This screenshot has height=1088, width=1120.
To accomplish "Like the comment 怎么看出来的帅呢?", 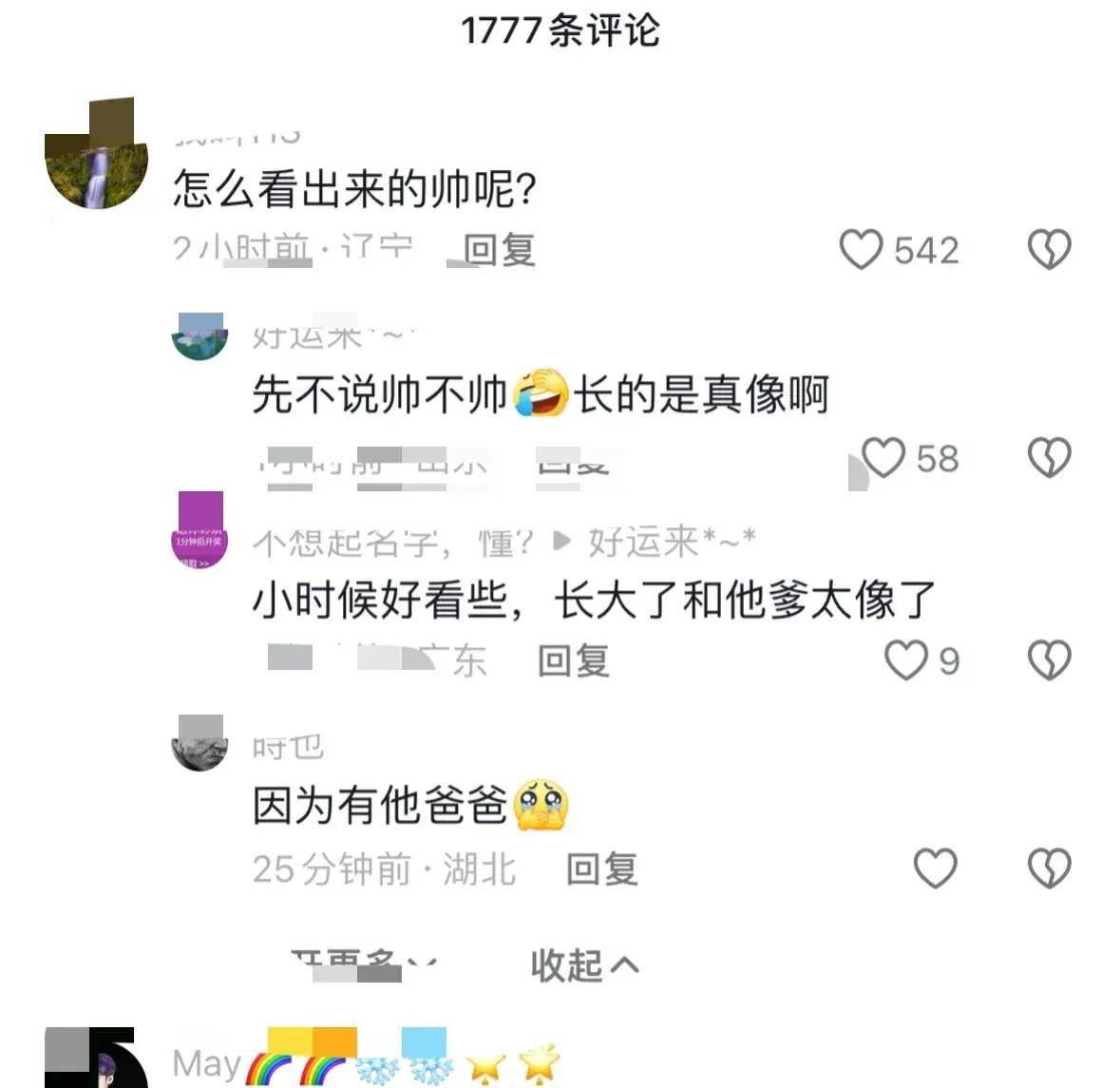I will click(862, 250).
